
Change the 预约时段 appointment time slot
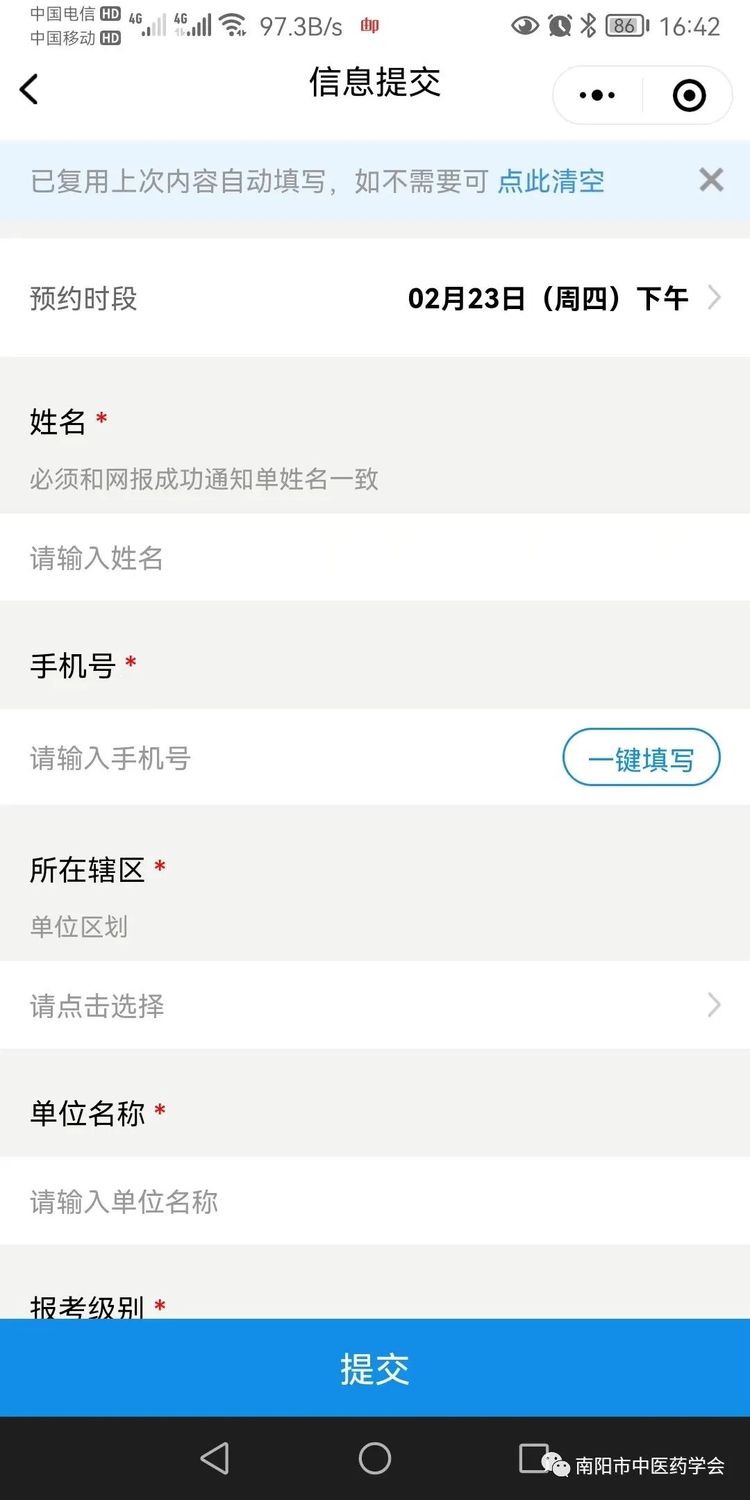(560, 298)
